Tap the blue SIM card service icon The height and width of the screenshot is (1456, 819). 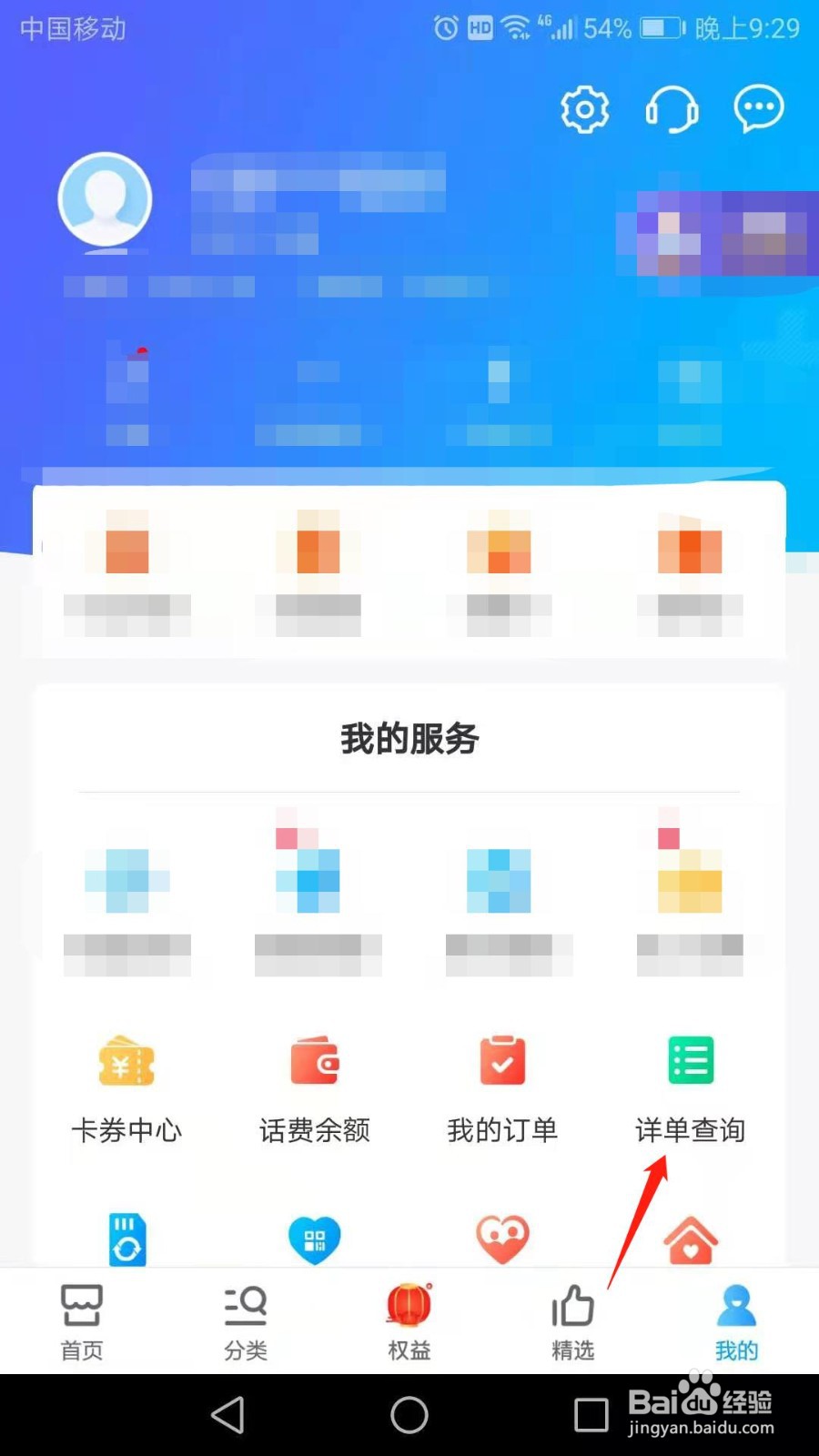(127, 1238)
